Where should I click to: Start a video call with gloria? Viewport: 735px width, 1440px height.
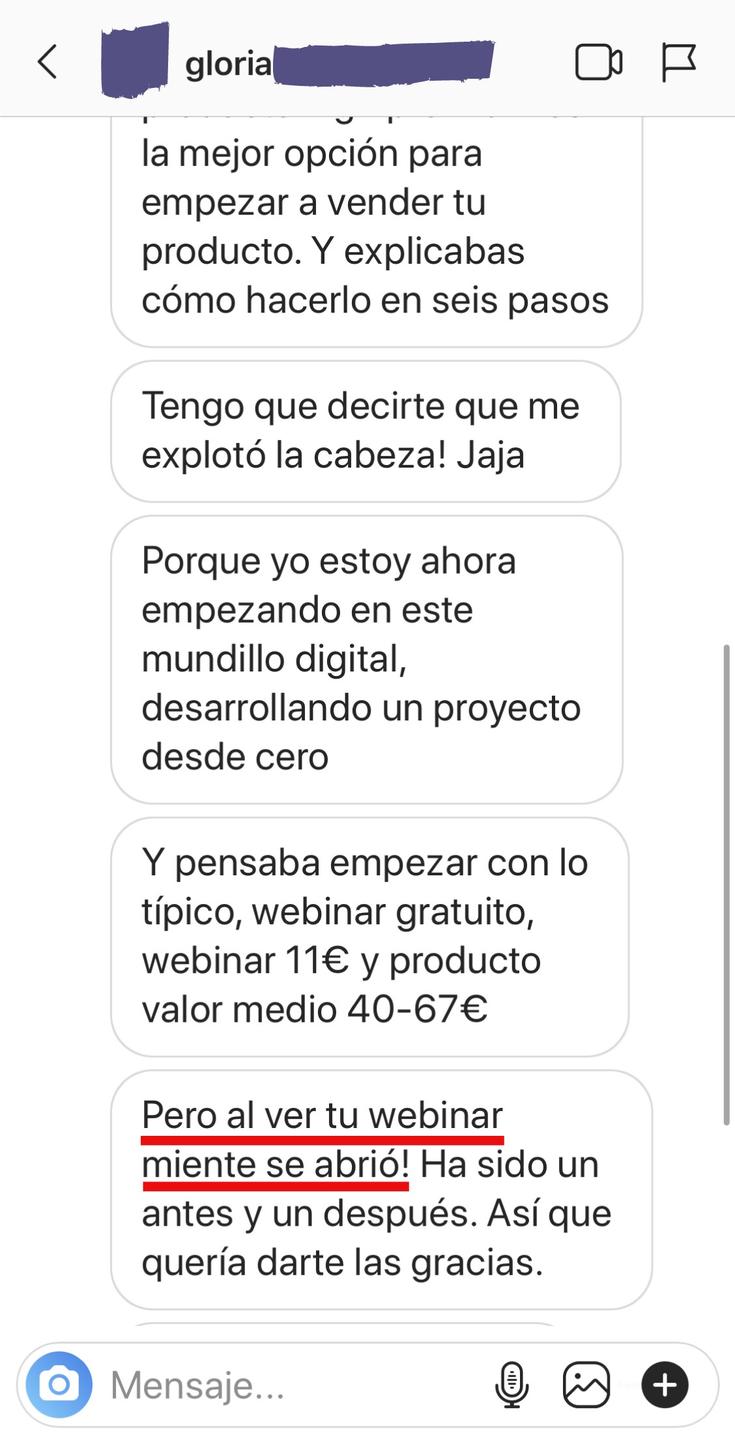coord(598,63)
